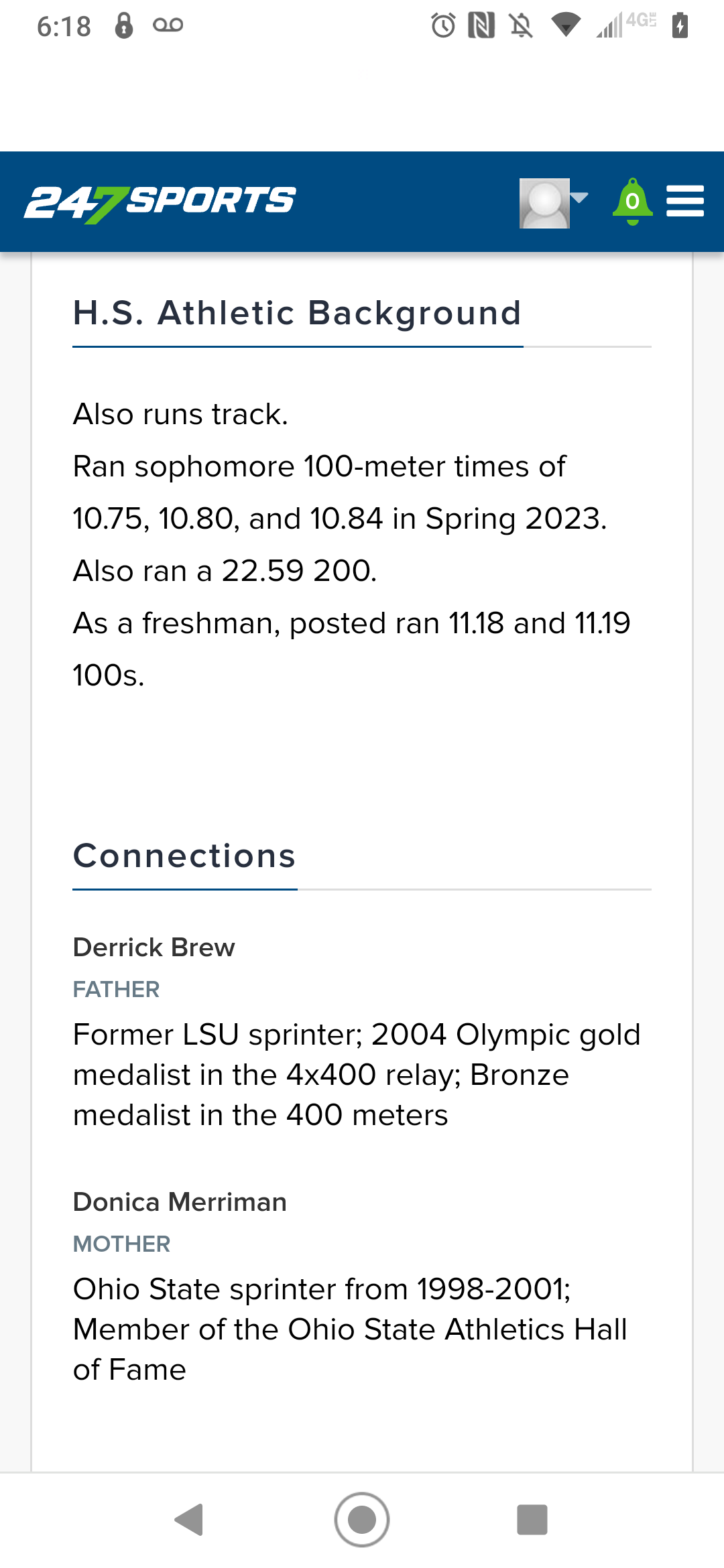Image resolution: width=724 pixels, height=1568 pixels.
Task: Expand the user avatar dropdown
Action: pos(554,203)
